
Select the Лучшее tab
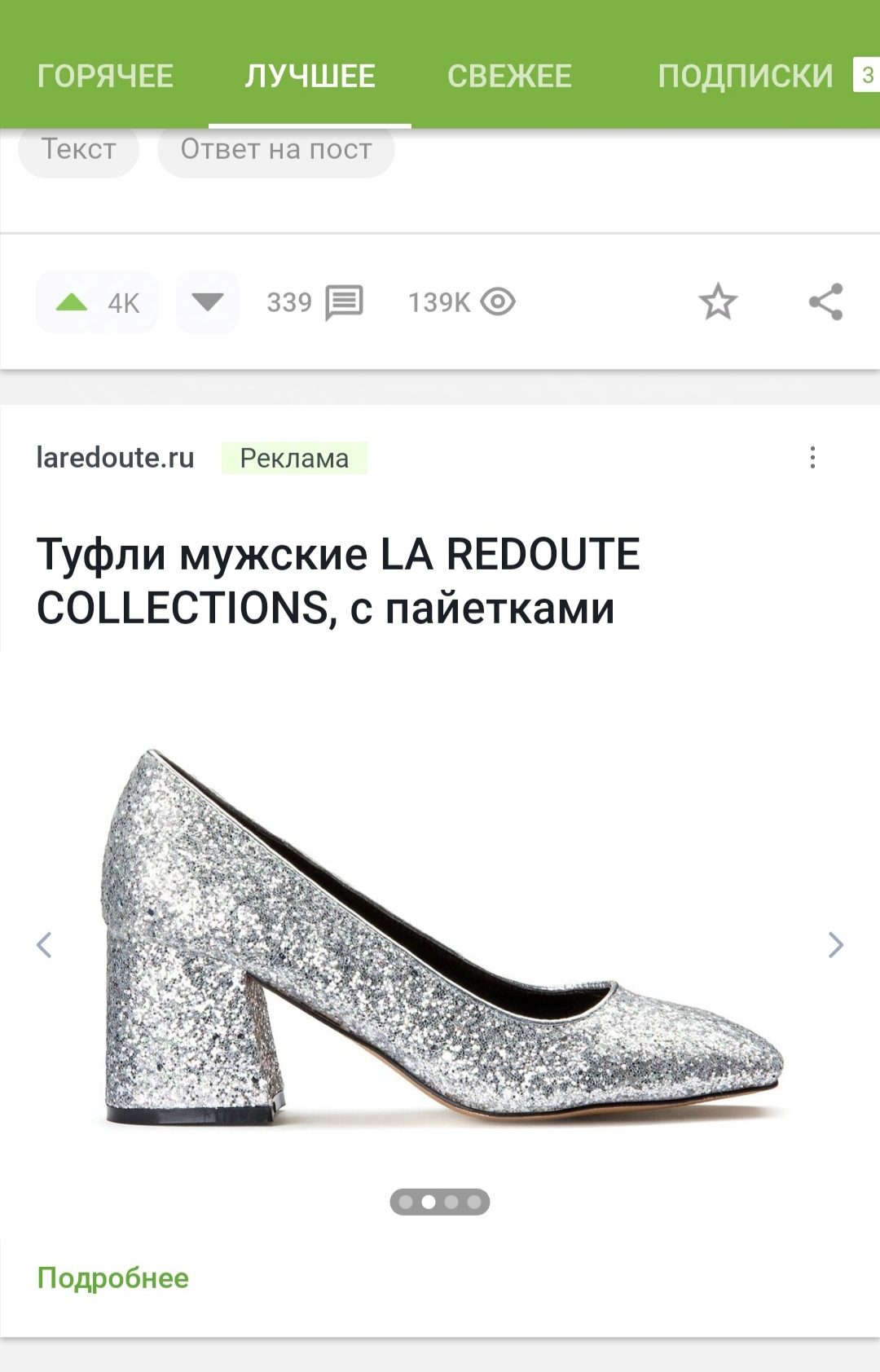pos(310,76)
